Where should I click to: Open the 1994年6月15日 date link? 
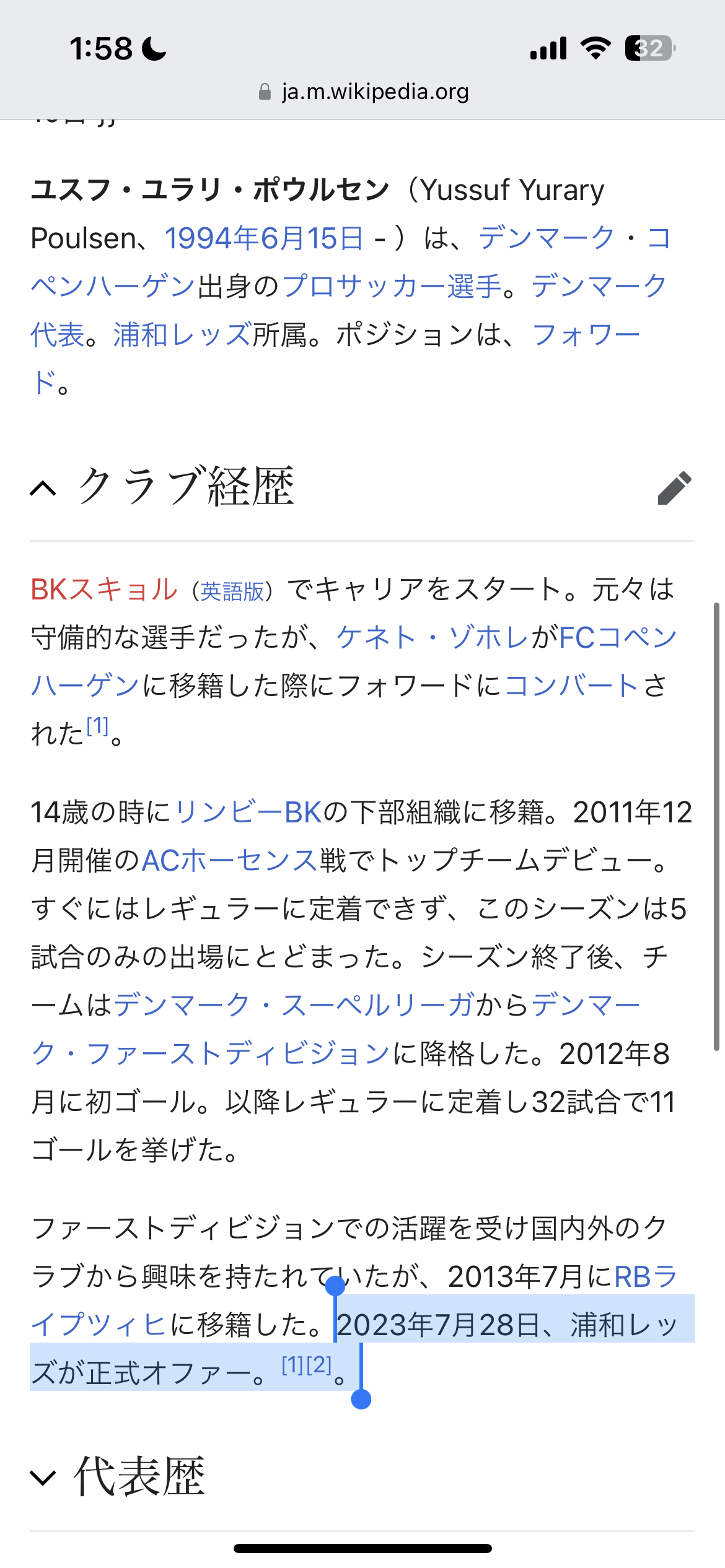[264, 238]
